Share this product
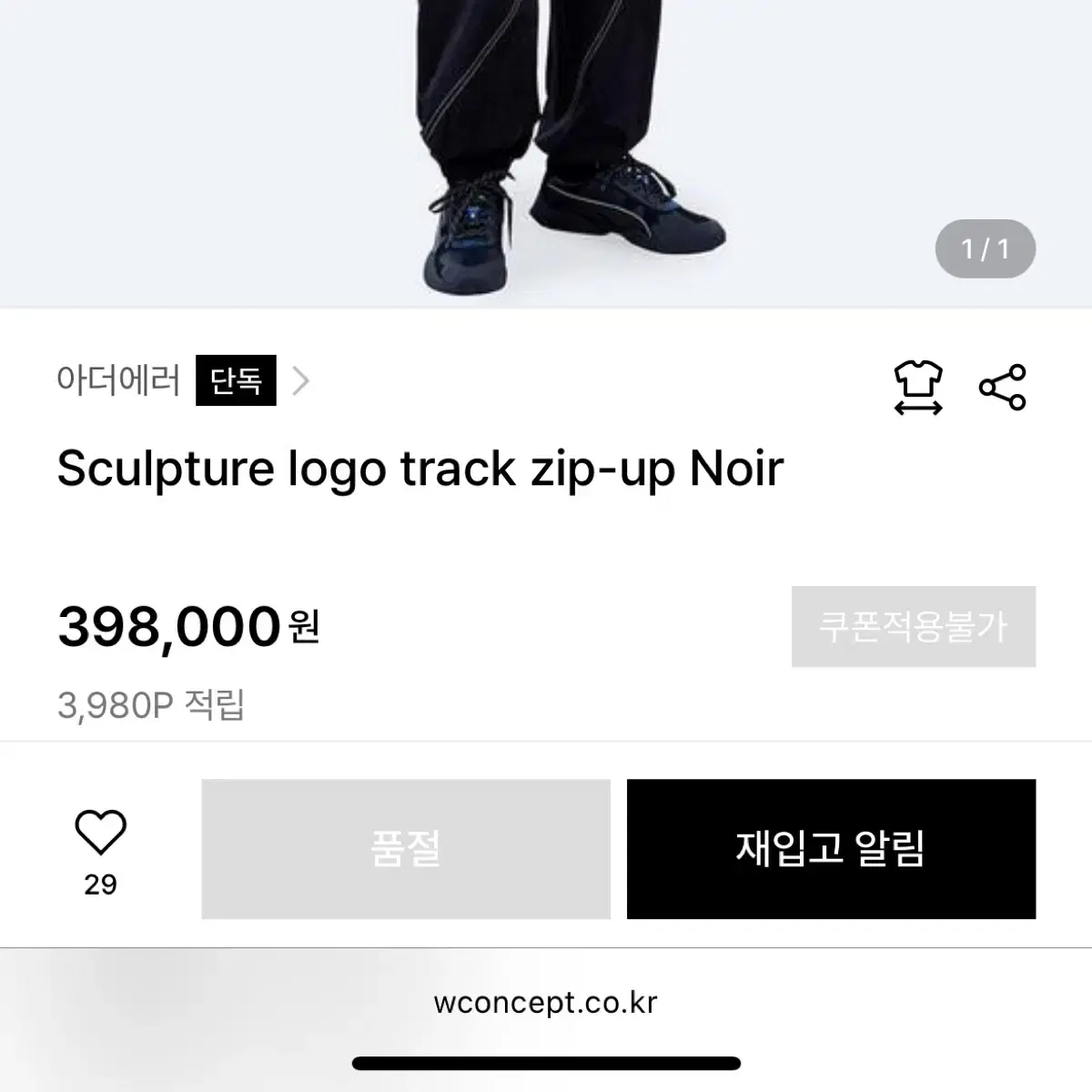This screenshot has height=1092, width=1092. 1002,388
